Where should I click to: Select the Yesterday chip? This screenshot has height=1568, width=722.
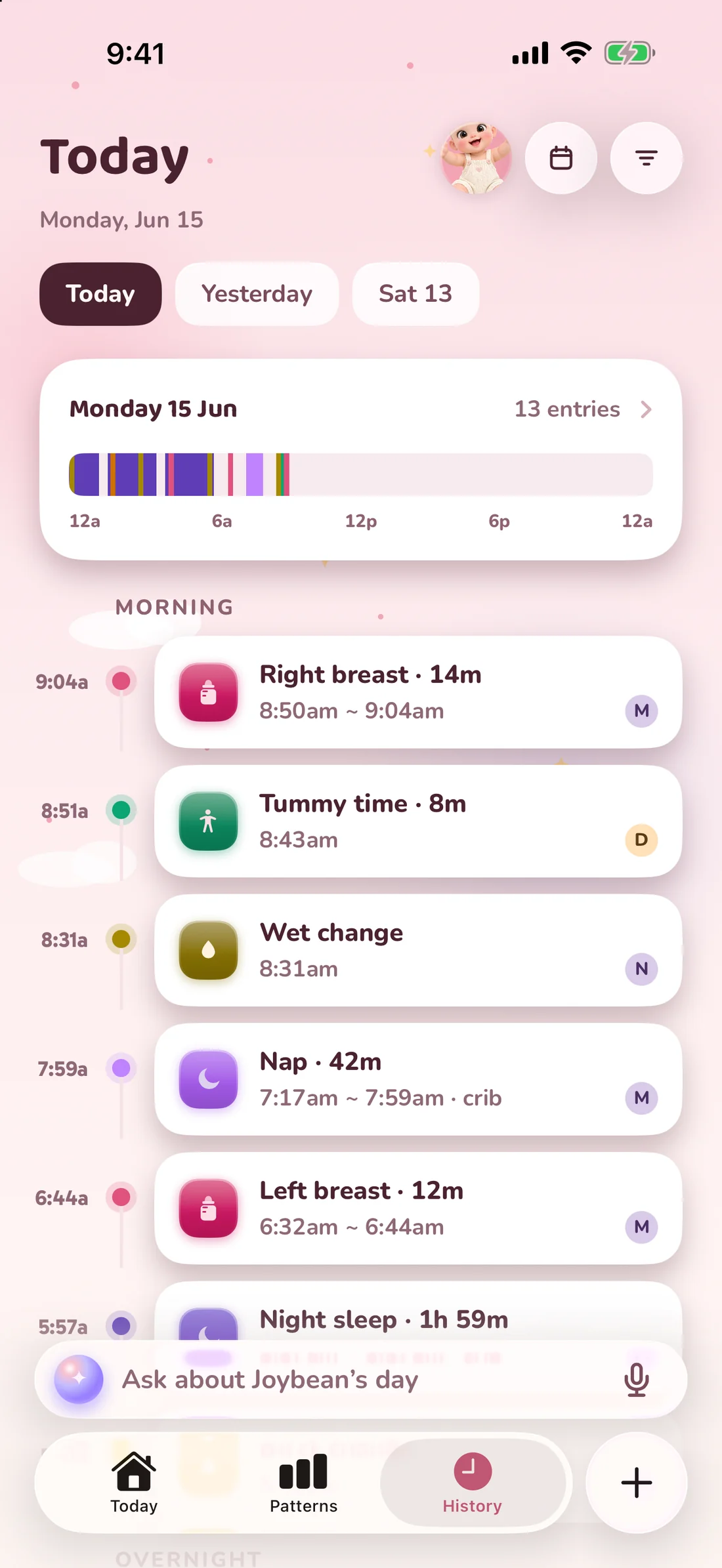point(257,294)
